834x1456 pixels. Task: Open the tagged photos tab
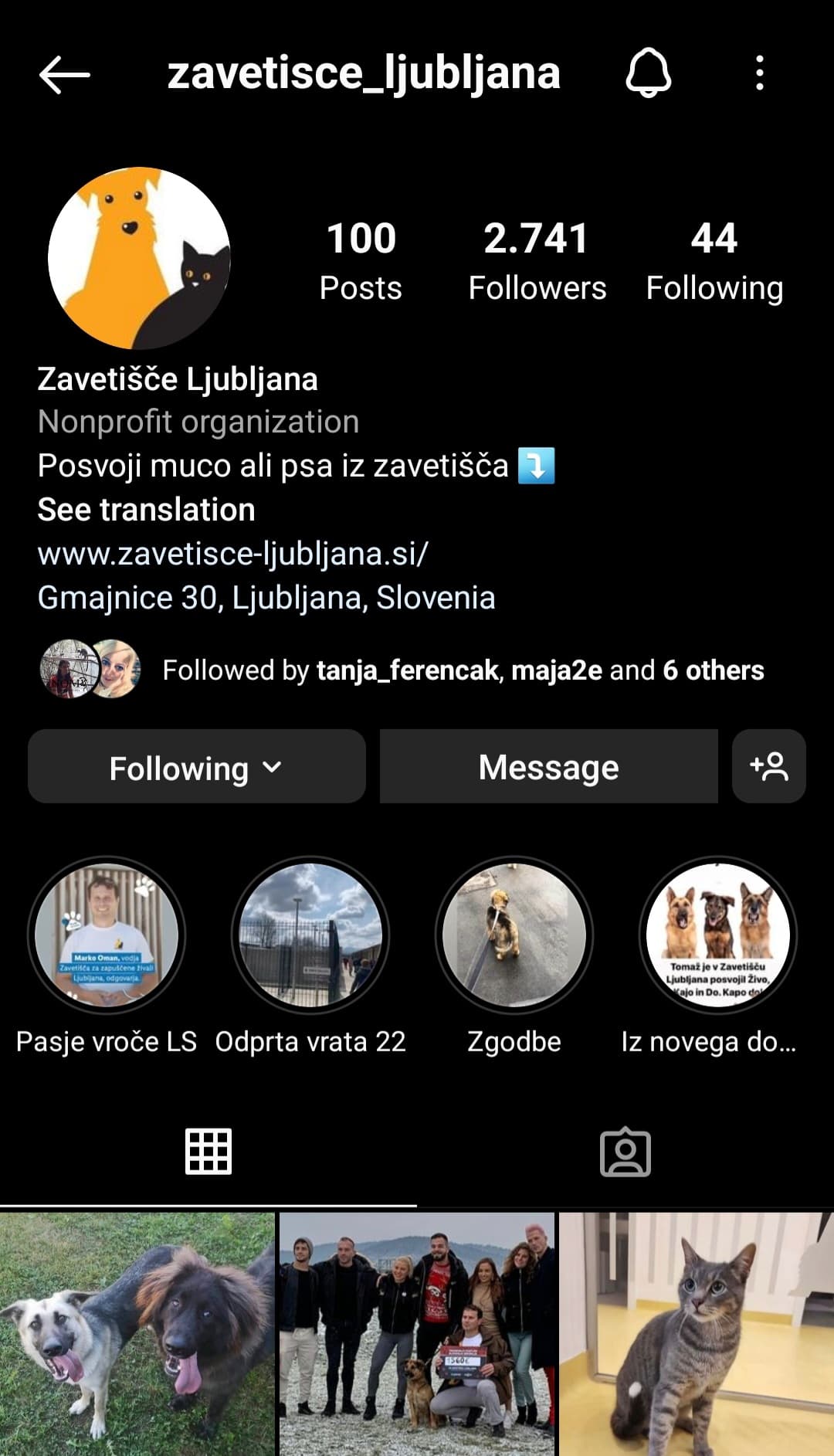pos(625,1151)
